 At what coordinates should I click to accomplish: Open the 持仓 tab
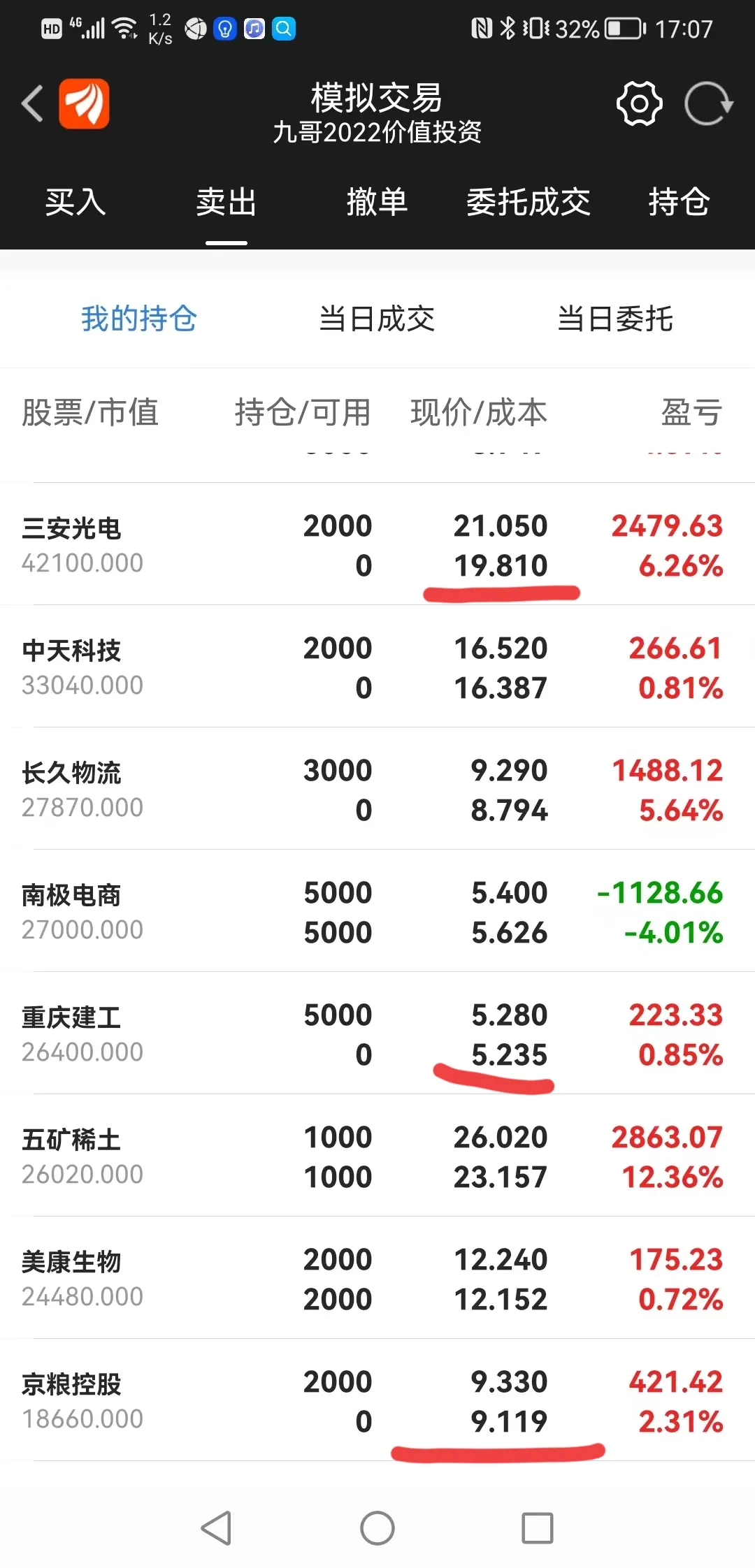point(679,203)
